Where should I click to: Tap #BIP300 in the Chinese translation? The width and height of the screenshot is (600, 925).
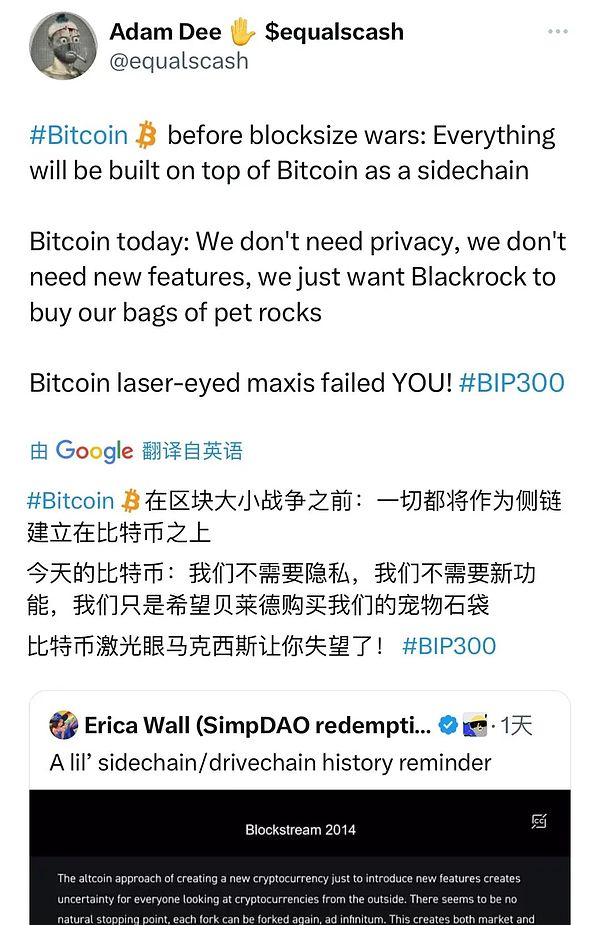coord(448,646)
